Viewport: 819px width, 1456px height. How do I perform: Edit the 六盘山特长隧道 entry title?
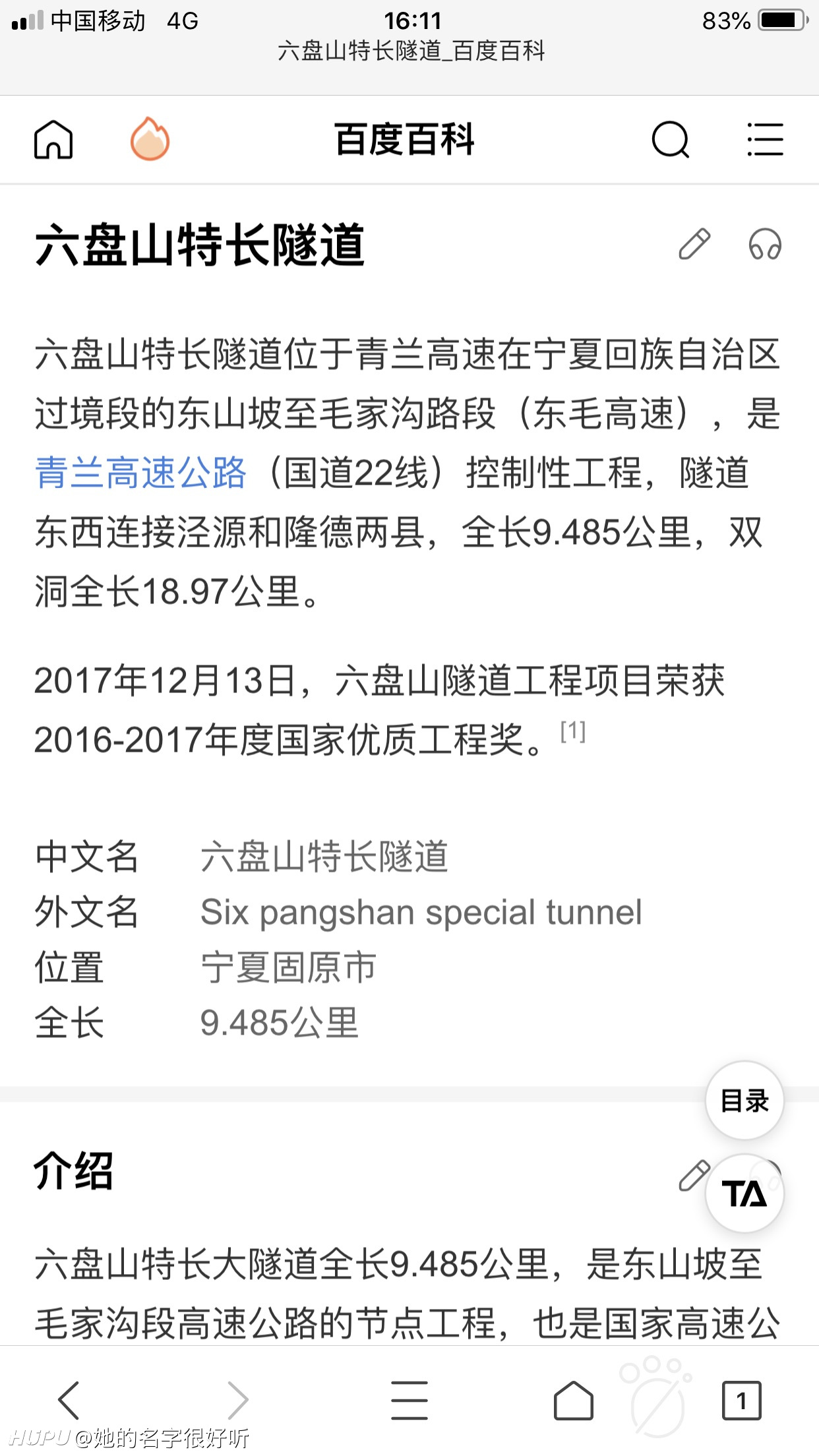coord(694,245)
